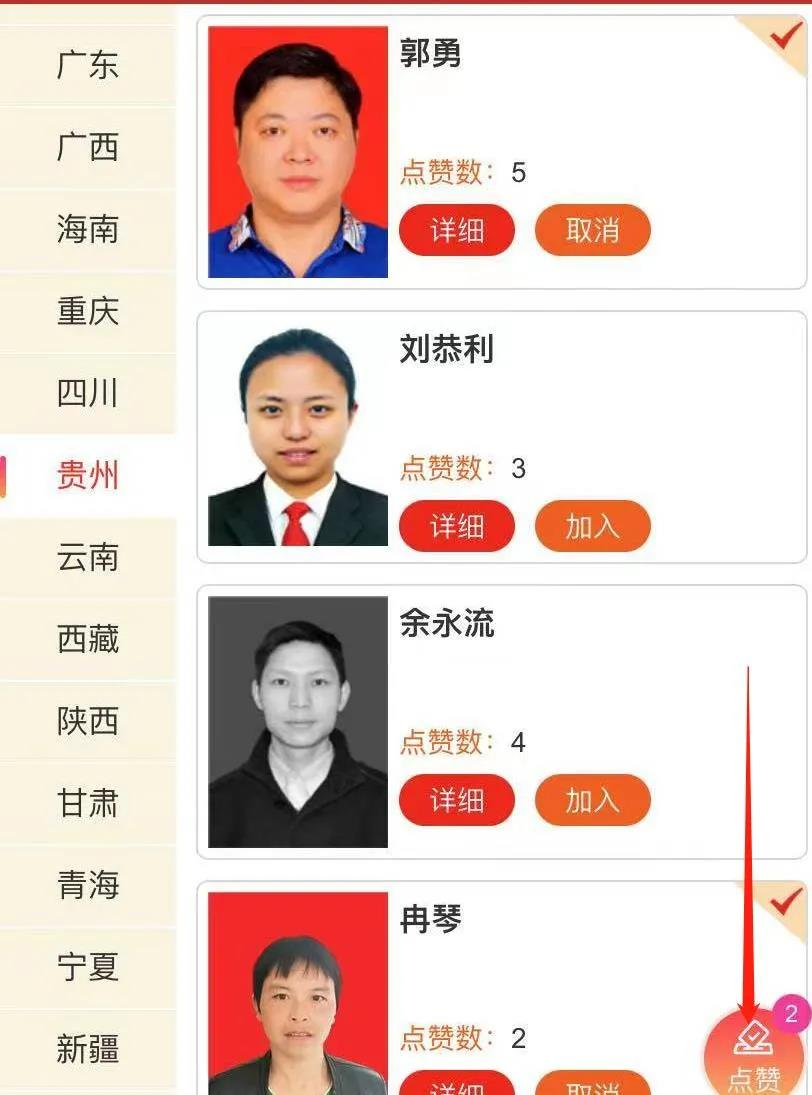Screen dimensions: 812x1095
Task: Open the 青海 province tab
Action: point(88,885)
